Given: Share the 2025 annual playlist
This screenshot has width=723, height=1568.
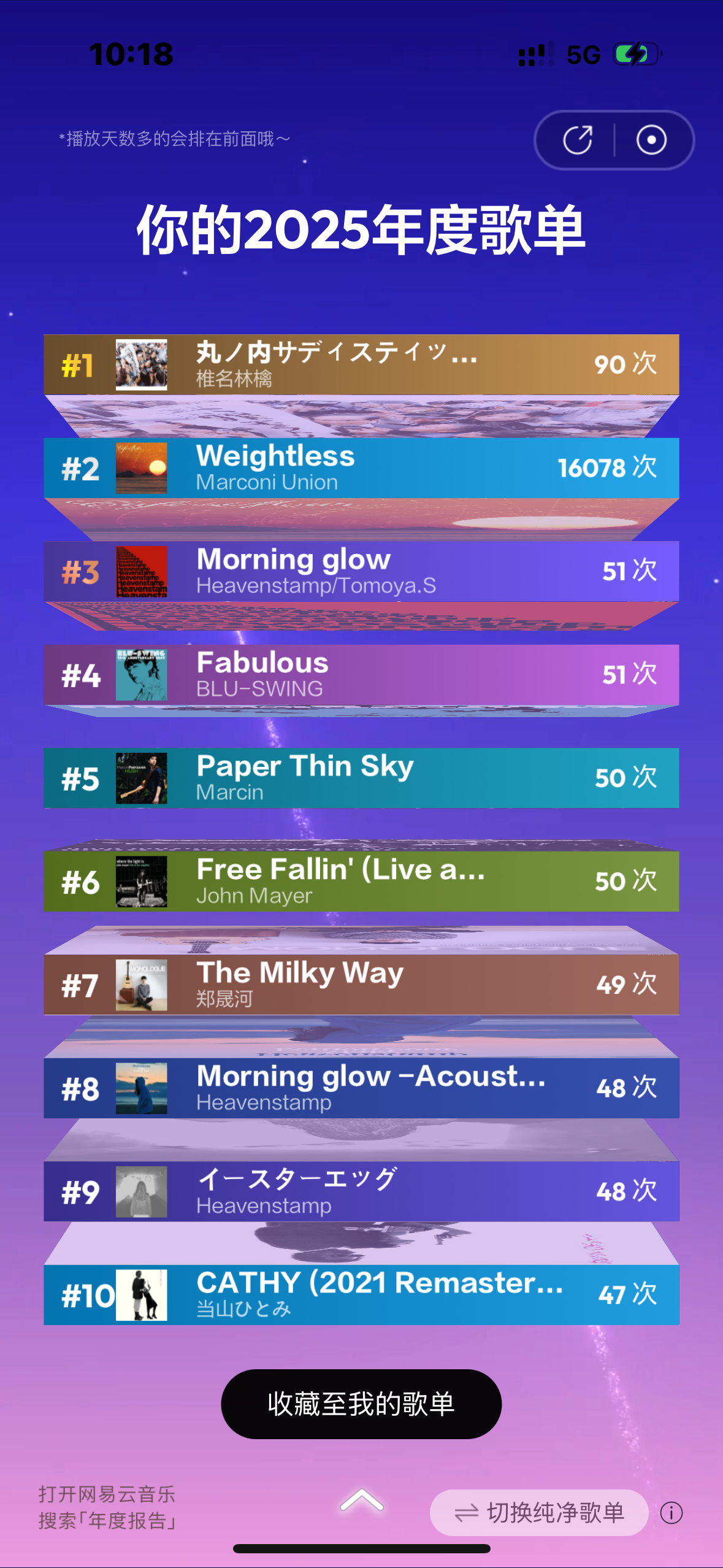Looking at the screenshot, I should point(577,140).
